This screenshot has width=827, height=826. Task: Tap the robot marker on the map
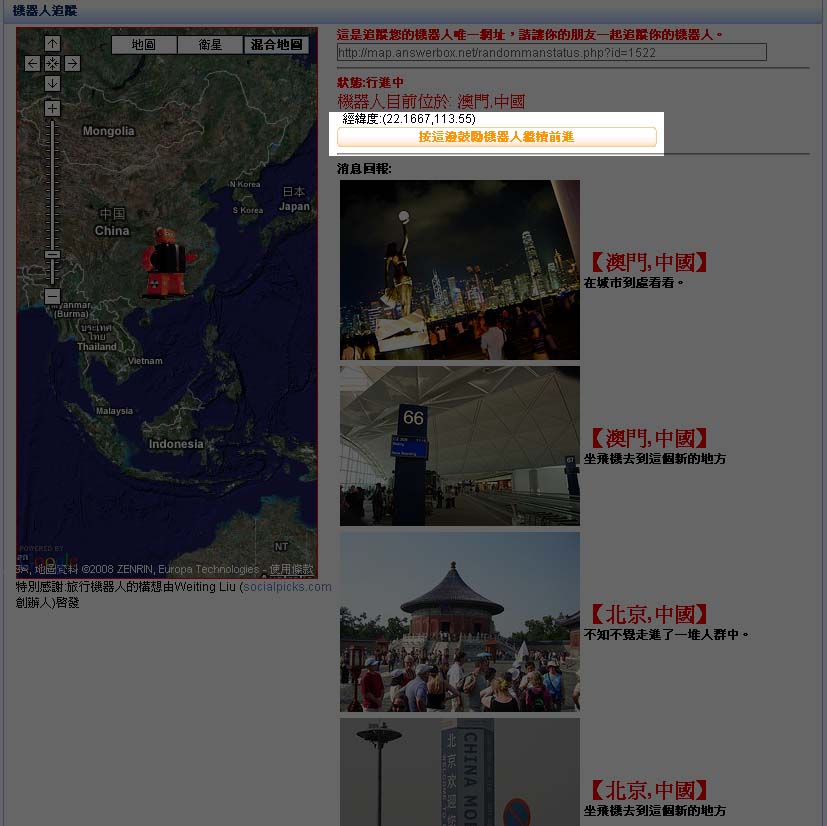click(167, 261)
